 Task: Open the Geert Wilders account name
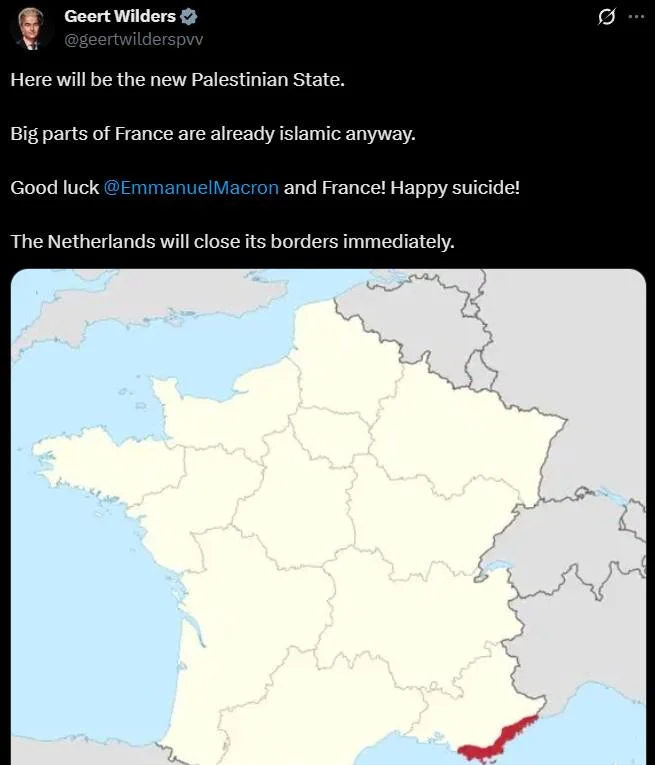[119, 16]
